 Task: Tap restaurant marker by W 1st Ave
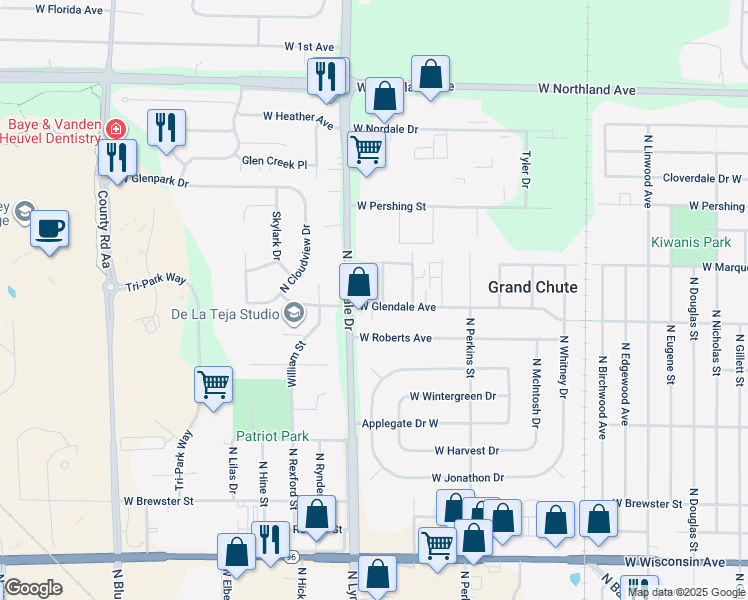coord(326,79)
